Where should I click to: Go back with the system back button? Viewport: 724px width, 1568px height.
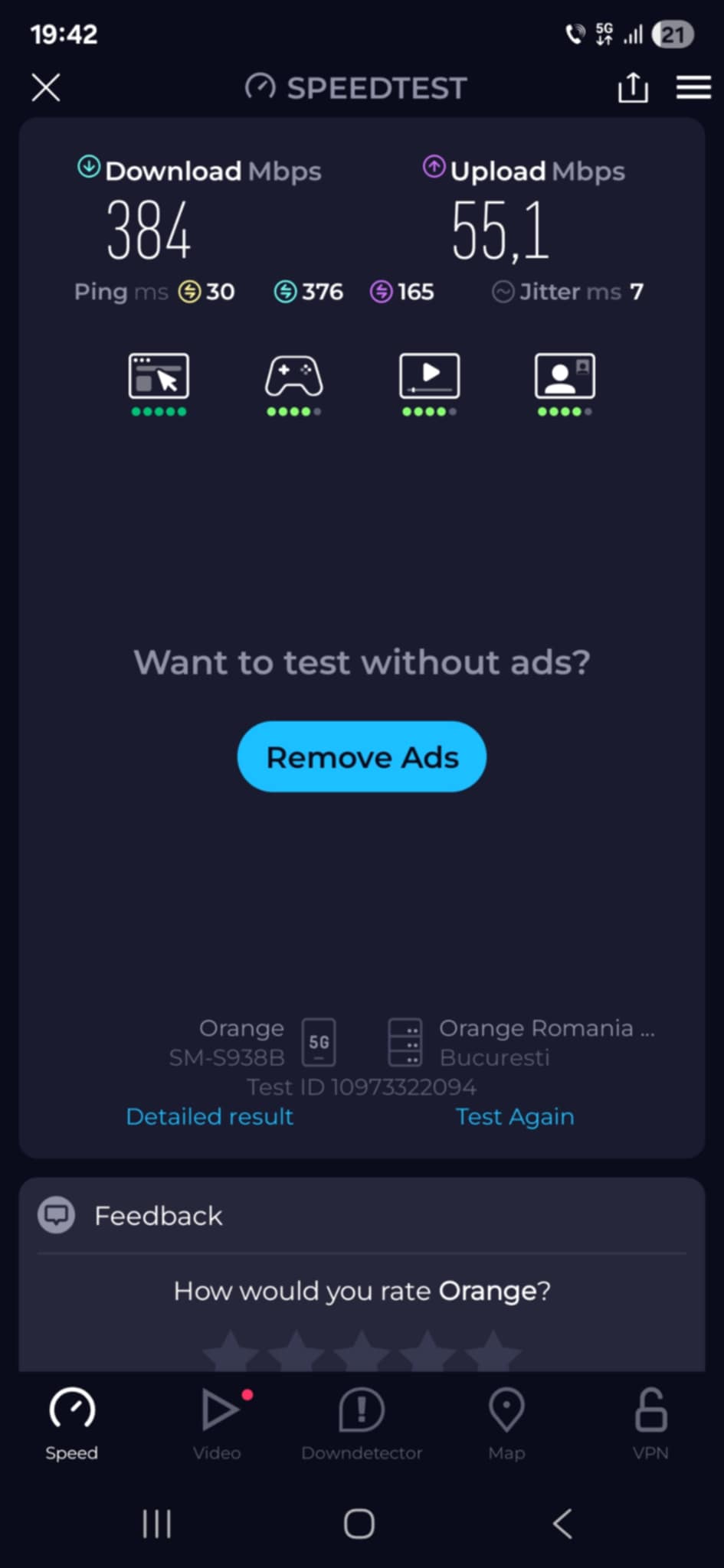point(562,1524)
